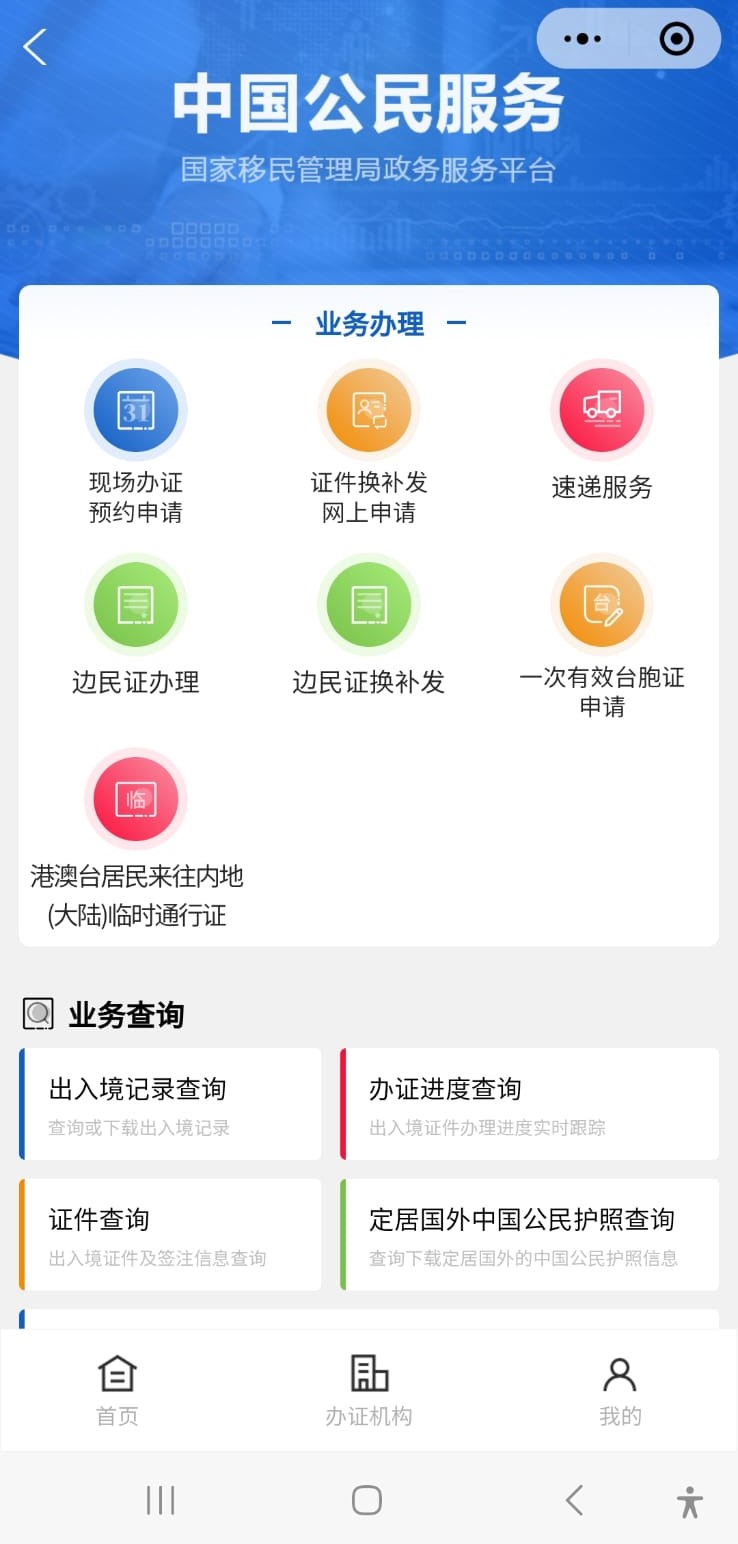738x1544 pixels.
Task: Tap the accessibility icon in navigation bar
Action: [x=689, y=1499]
